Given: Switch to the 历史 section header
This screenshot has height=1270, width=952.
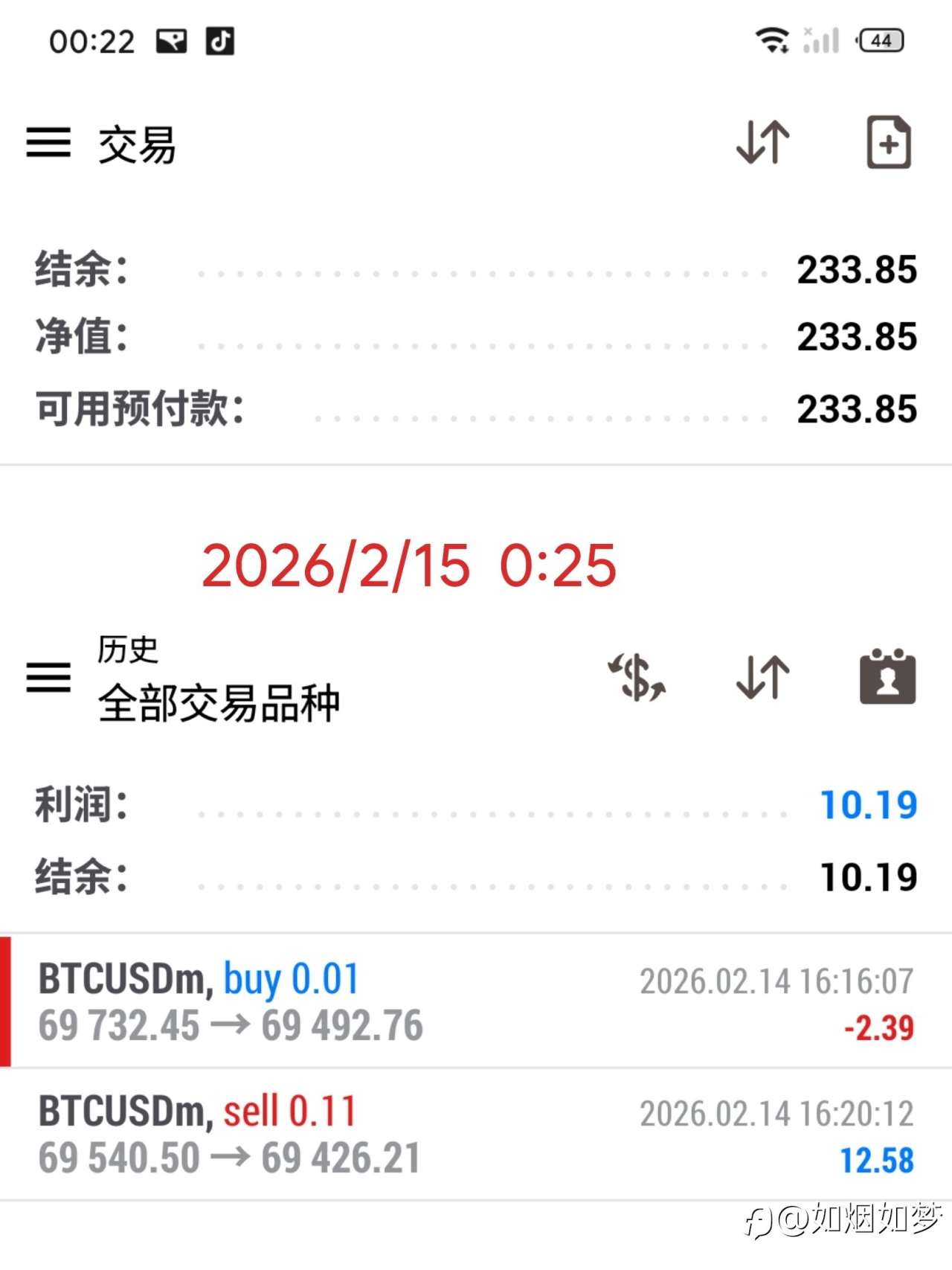Looking at the screenshot, I should pos(127,651).
